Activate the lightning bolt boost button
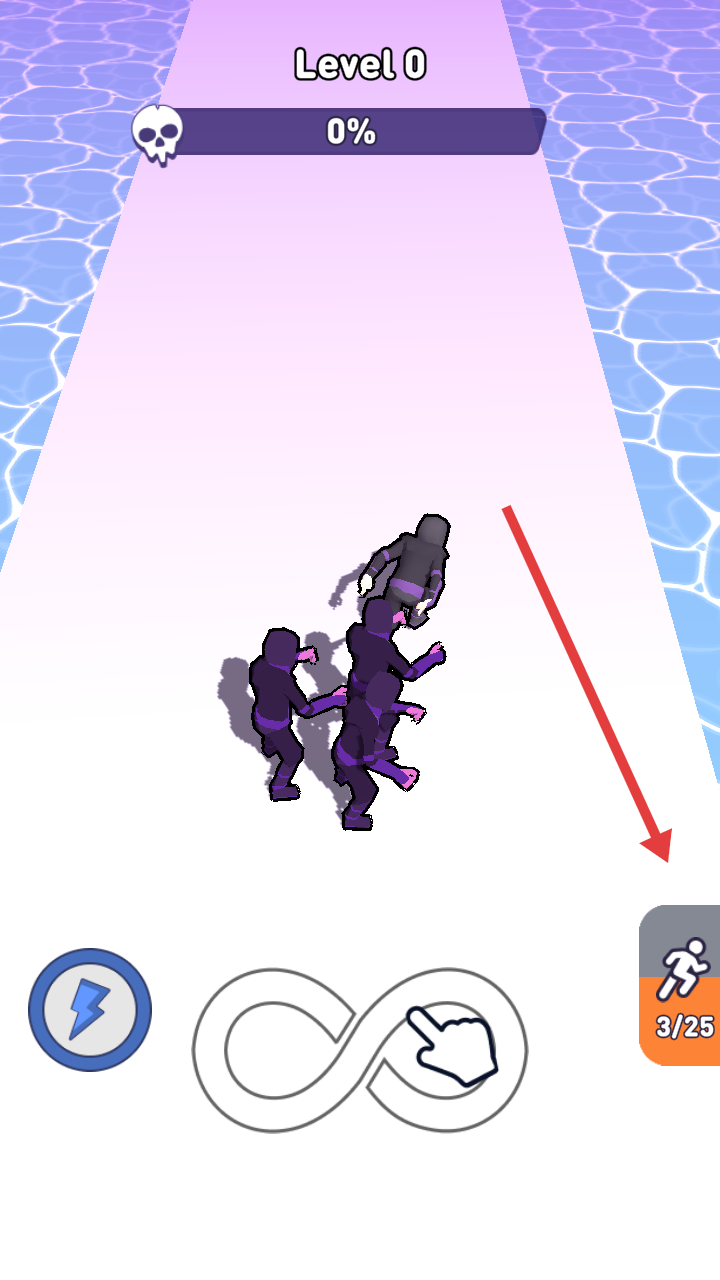This screenshot has height=1280, width=720. pos(90,1009)
